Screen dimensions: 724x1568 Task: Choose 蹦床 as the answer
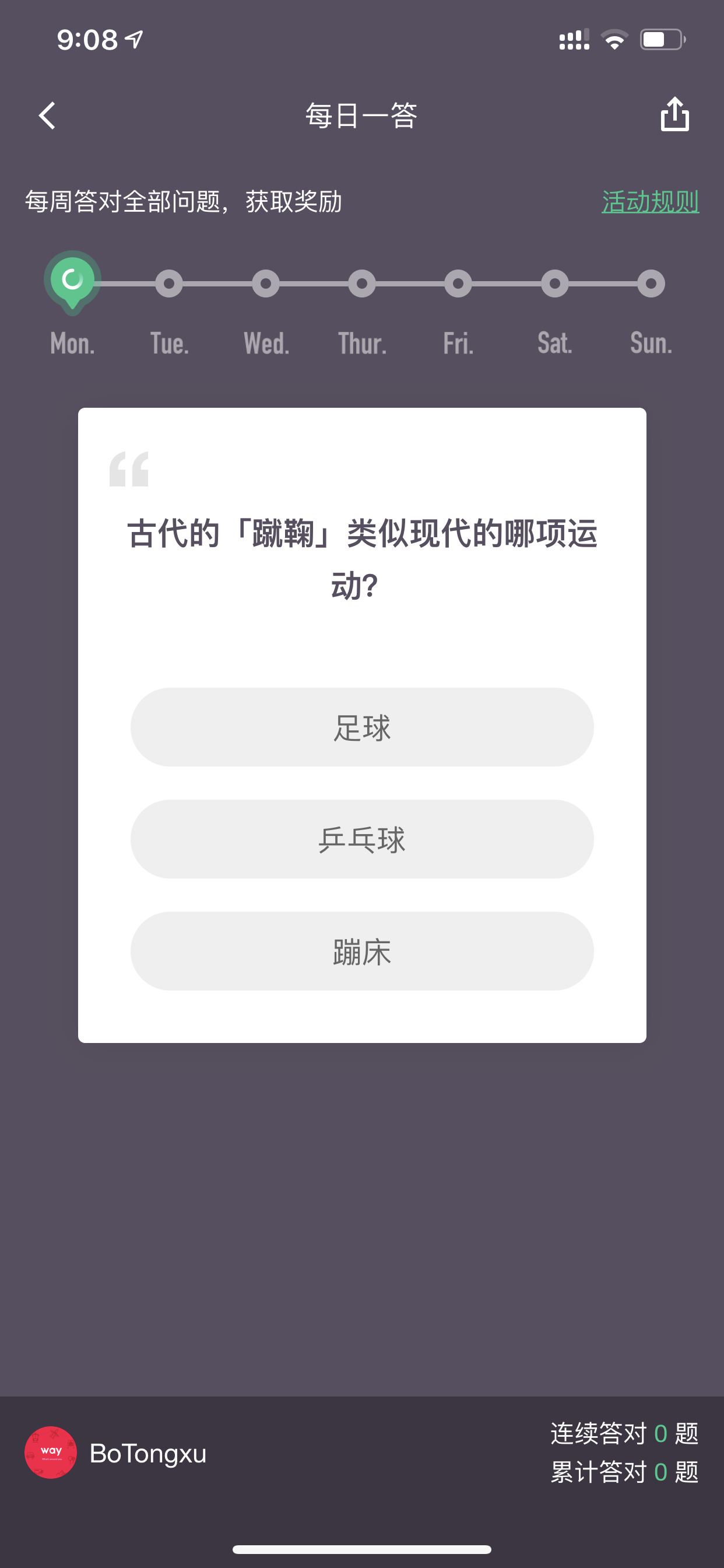tap(362, 951)
